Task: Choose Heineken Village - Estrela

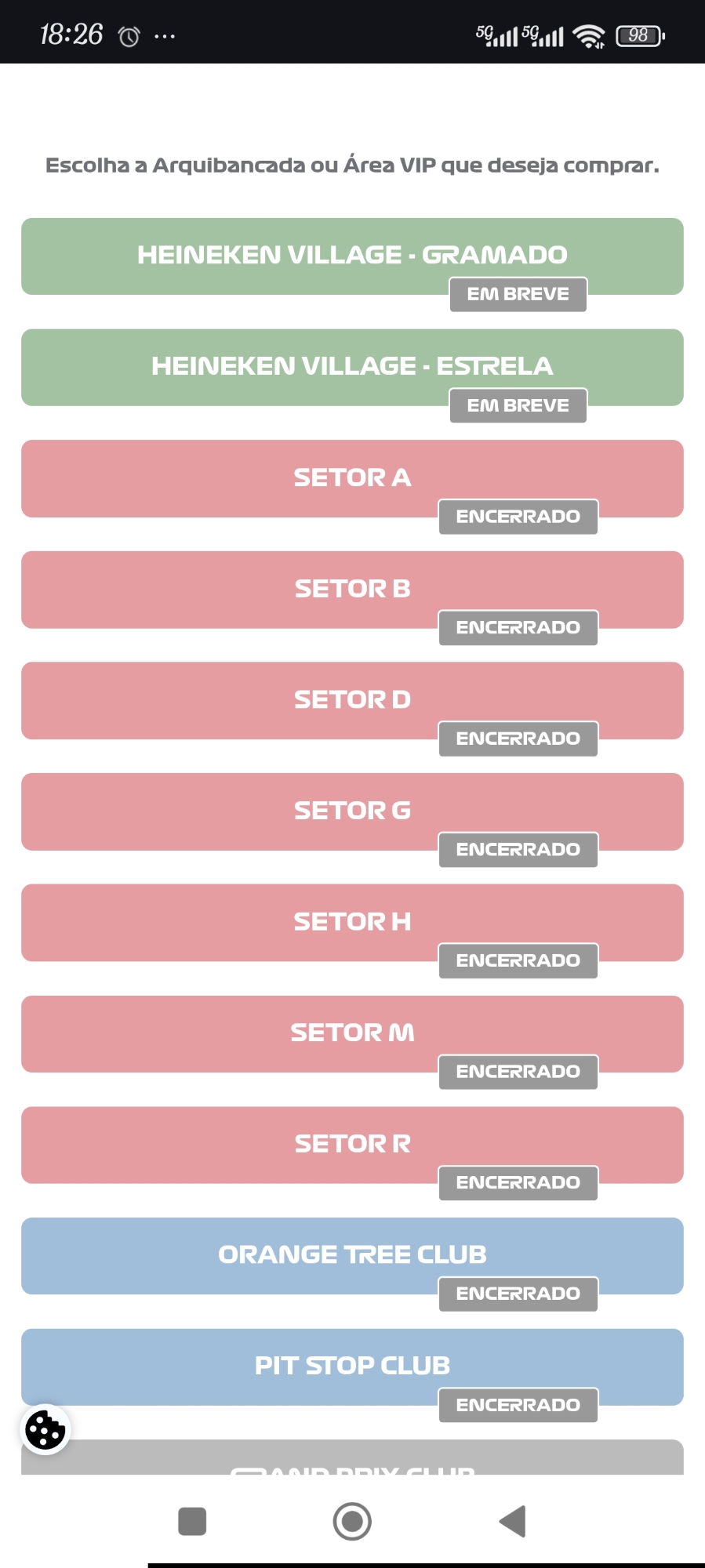Action: [352, 367]
